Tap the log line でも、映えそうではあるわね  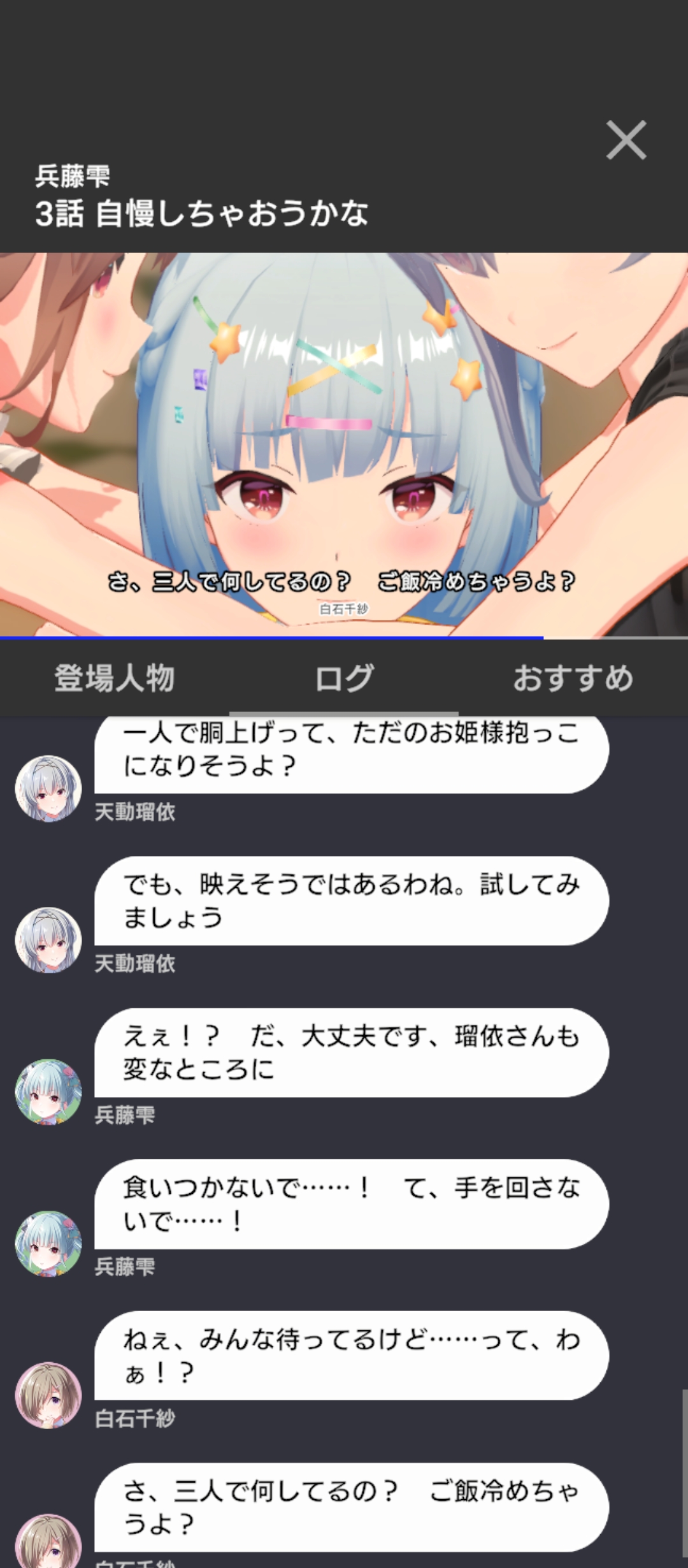pos(351,900)
